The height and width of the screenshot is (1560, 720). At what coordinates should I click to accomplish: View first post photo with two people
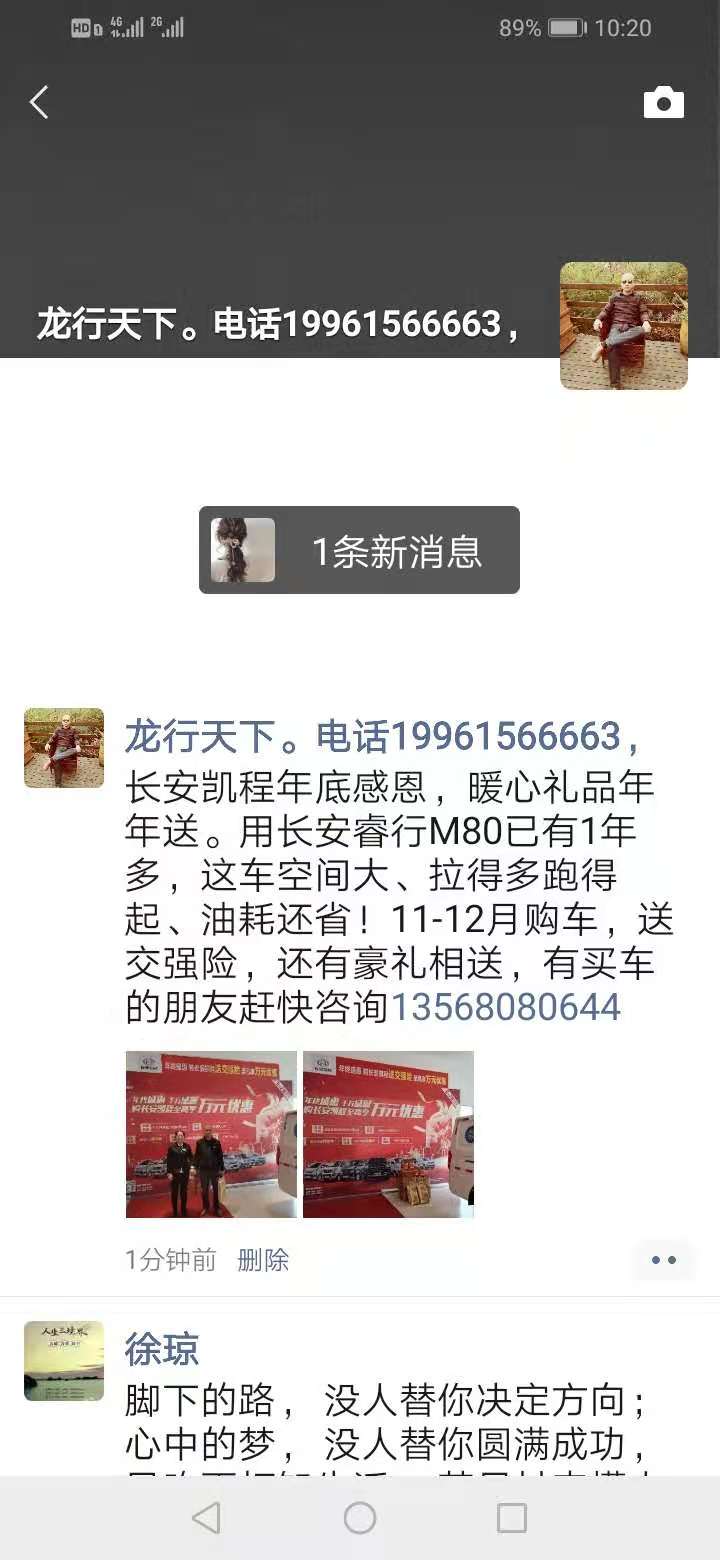click(211, 1134)
